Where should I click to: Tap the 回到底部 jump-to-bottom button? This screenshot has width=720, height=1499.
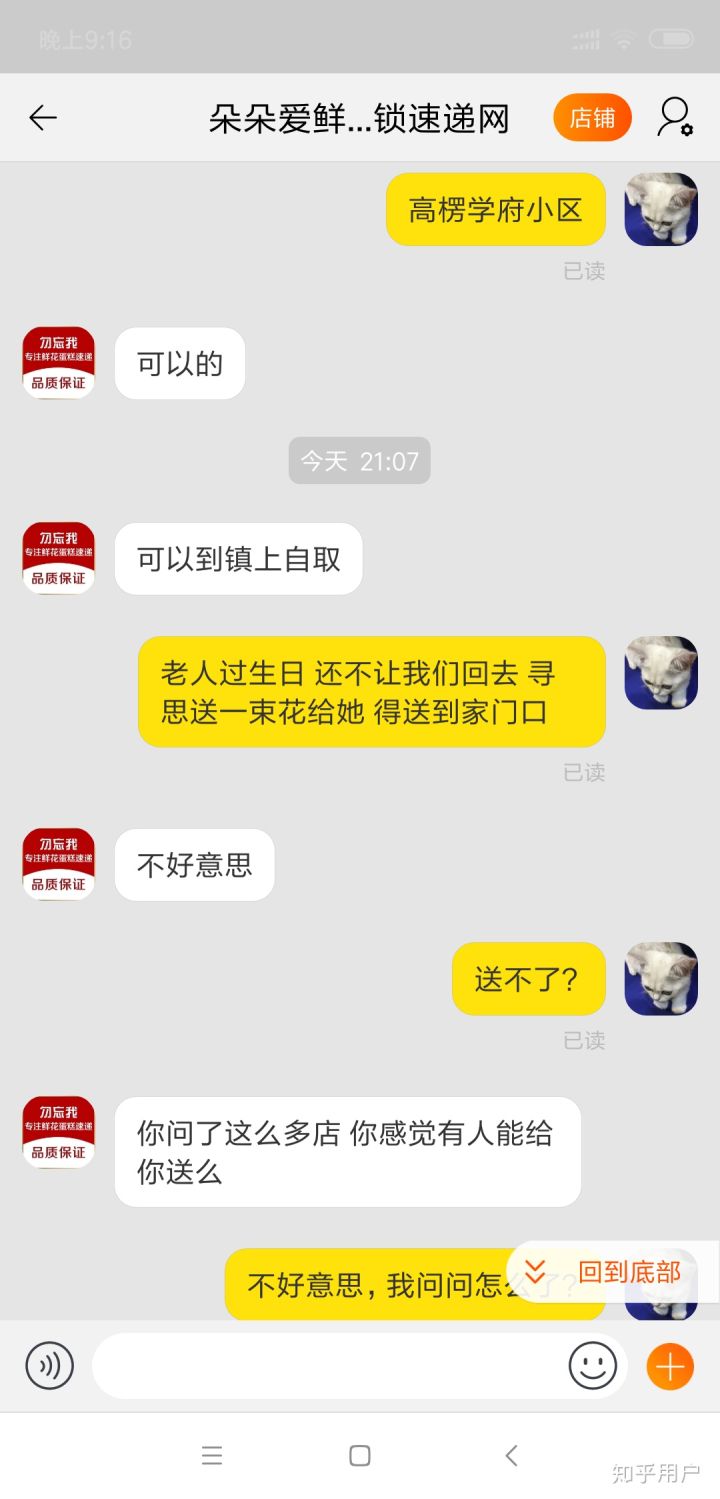click(612, 1272)
